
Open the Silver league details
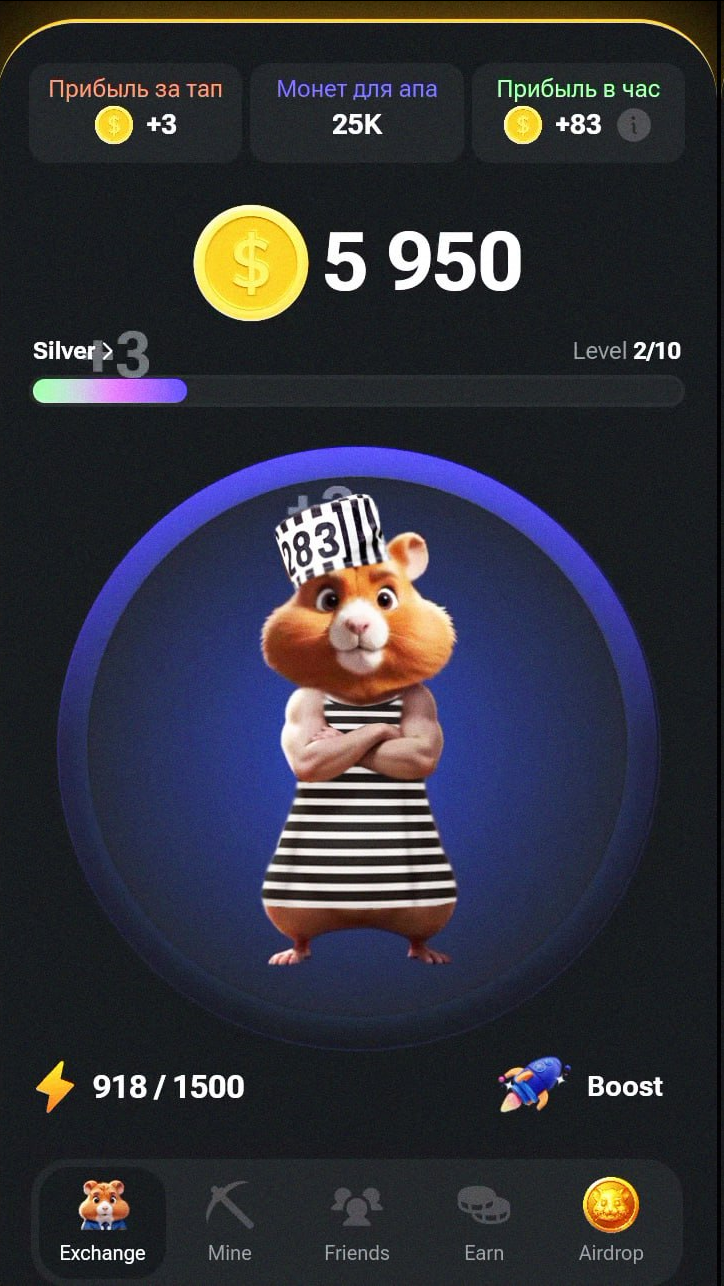(x=73, y=351)
